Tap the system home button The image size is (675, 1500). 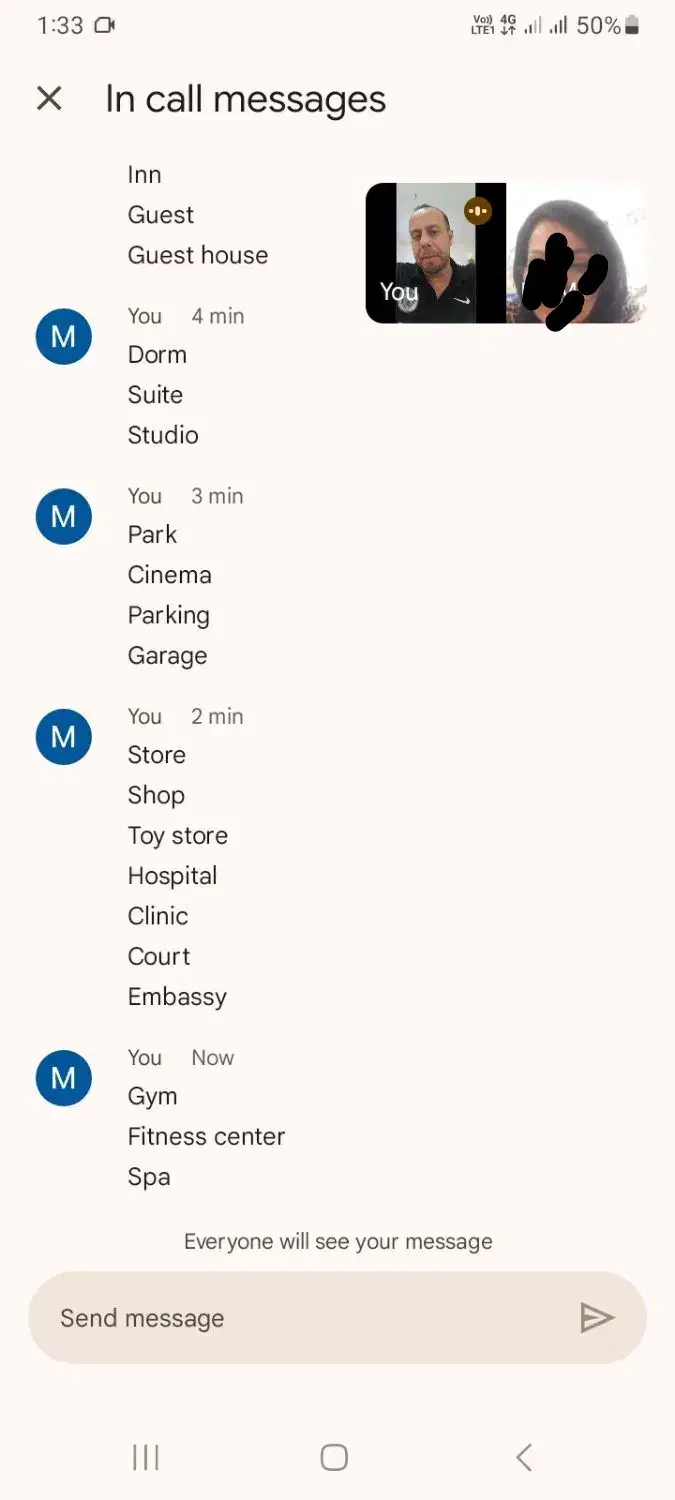334,1457
